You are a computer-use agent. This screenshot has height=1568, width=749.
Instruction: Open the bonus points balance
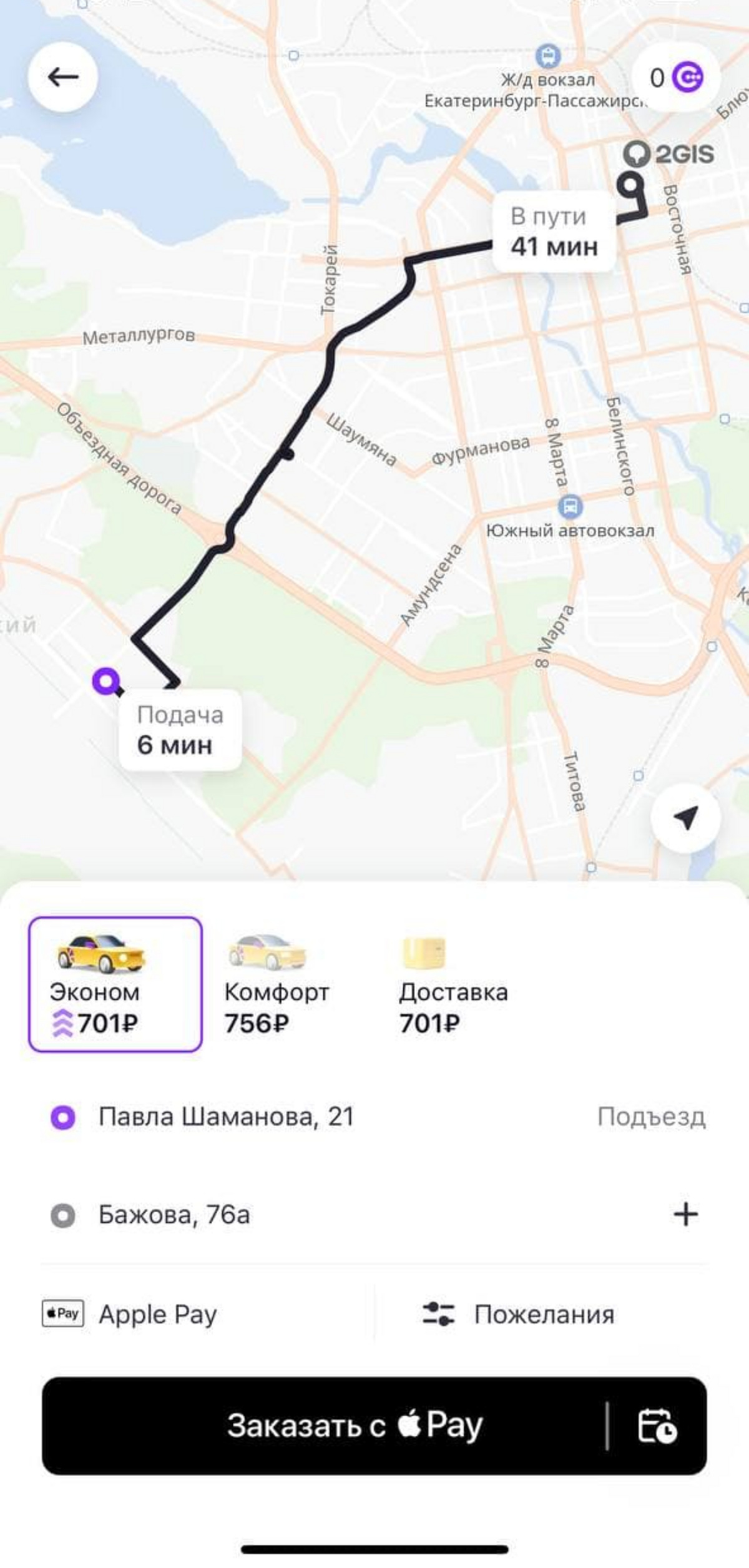[676, 78]
